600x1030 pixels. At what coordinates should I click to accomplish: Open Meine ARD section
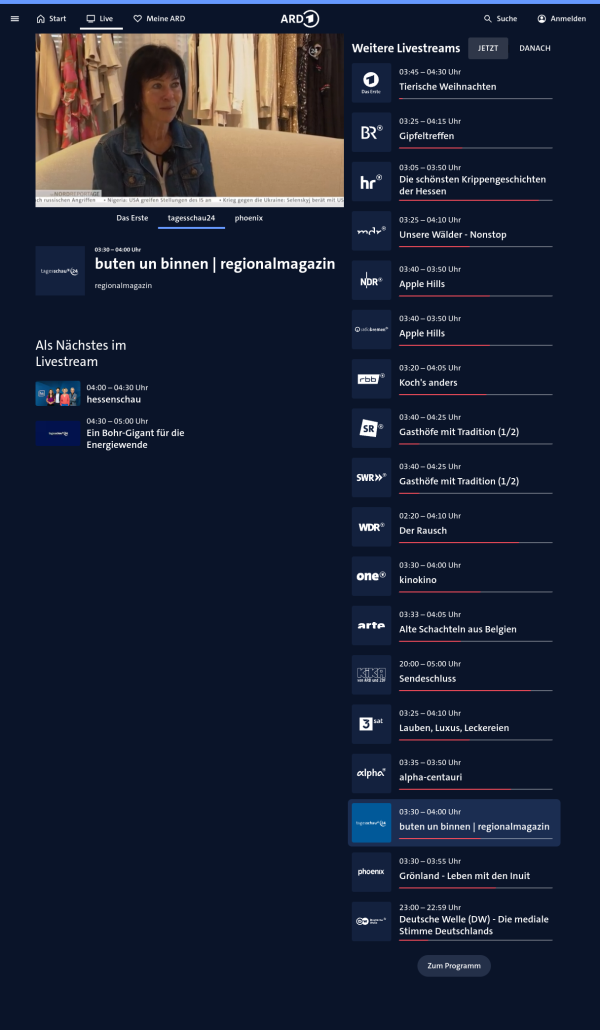pos(159,19)
